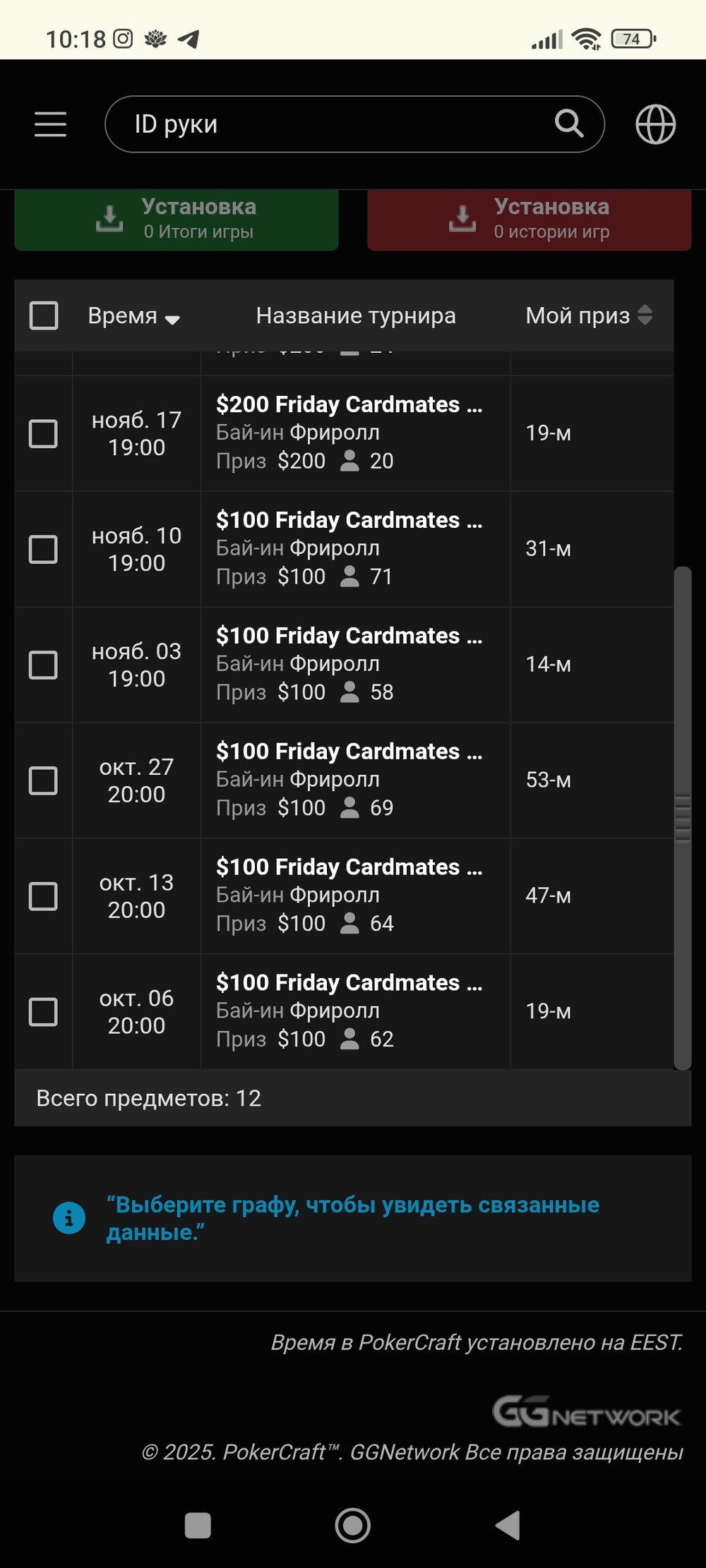This screenshot has height=1568, width=706.
Task: Go back with system back button
Action: point(508,1525)
